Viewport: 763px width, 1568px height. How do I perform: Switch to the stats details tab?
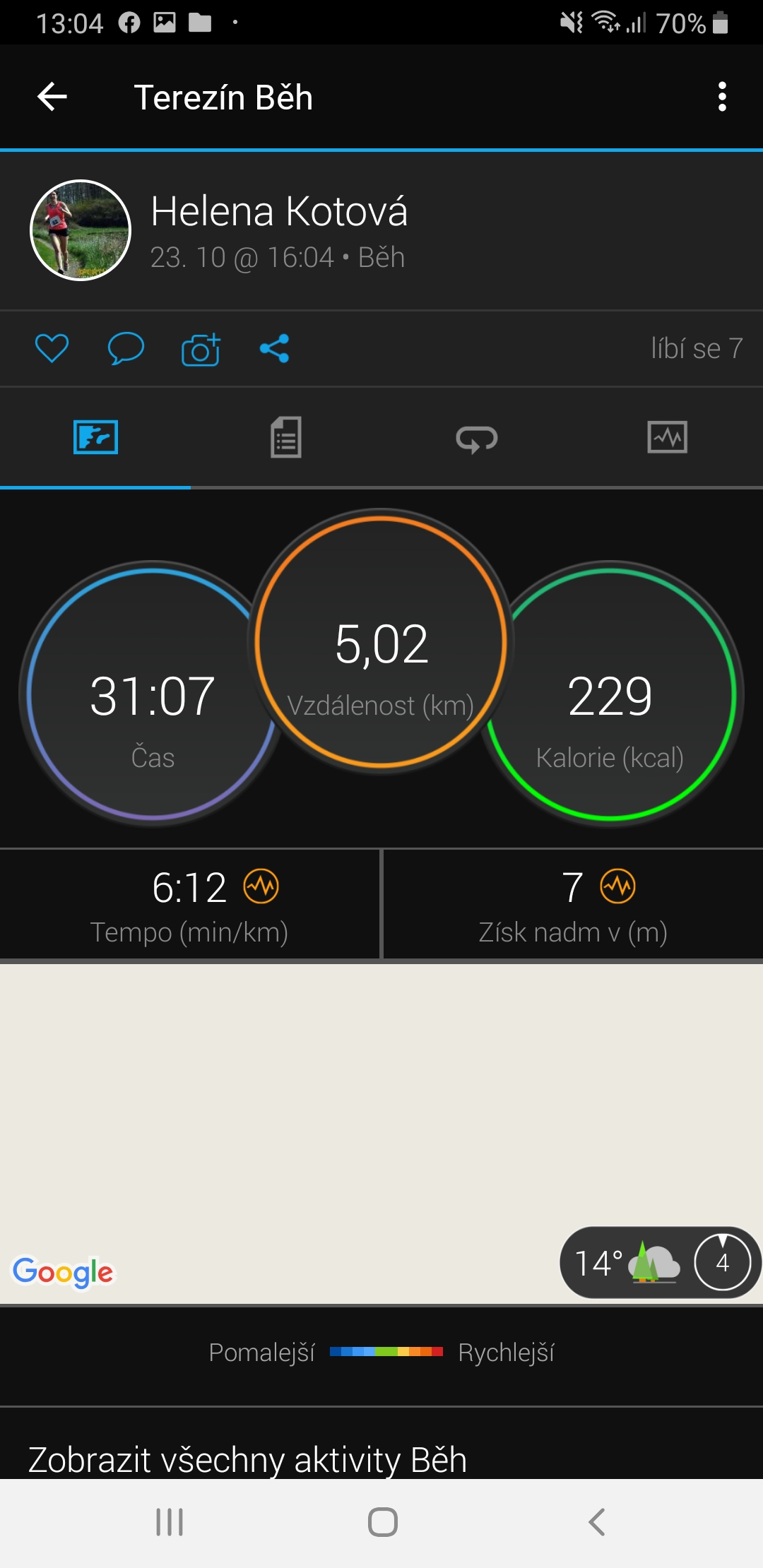[x=286, y=437]
